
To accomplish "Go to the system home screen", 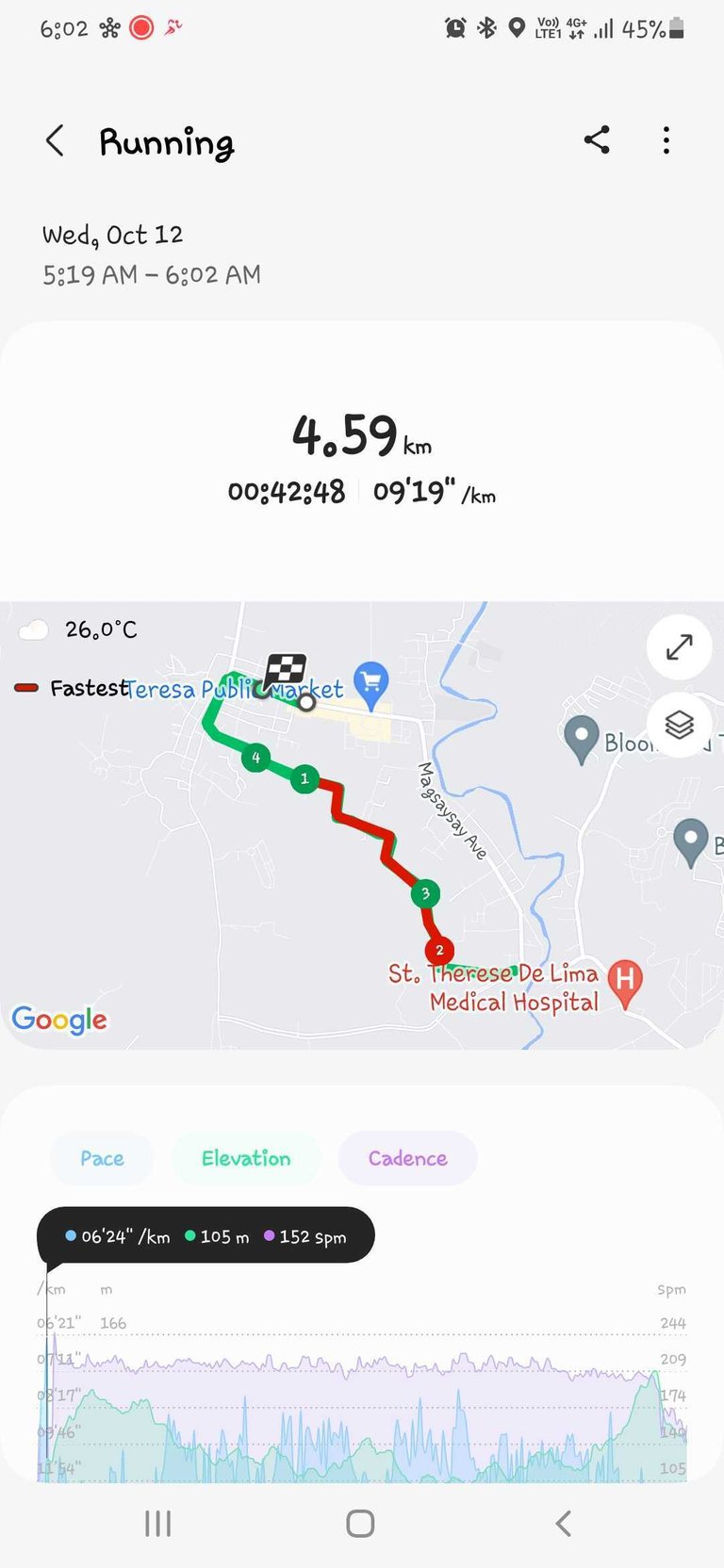I will point(360,1524).
